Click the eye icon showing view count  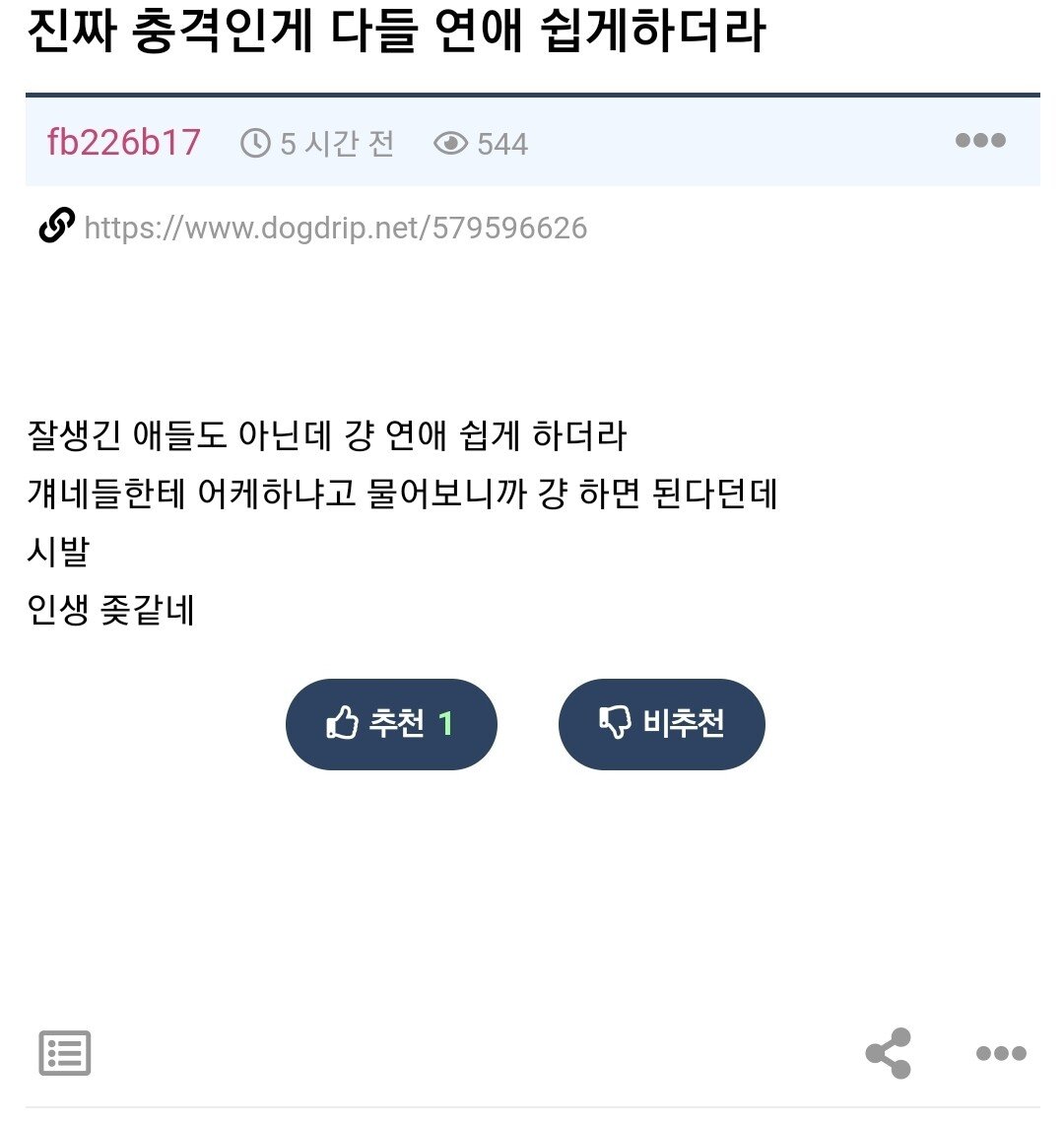coord(451,144)
